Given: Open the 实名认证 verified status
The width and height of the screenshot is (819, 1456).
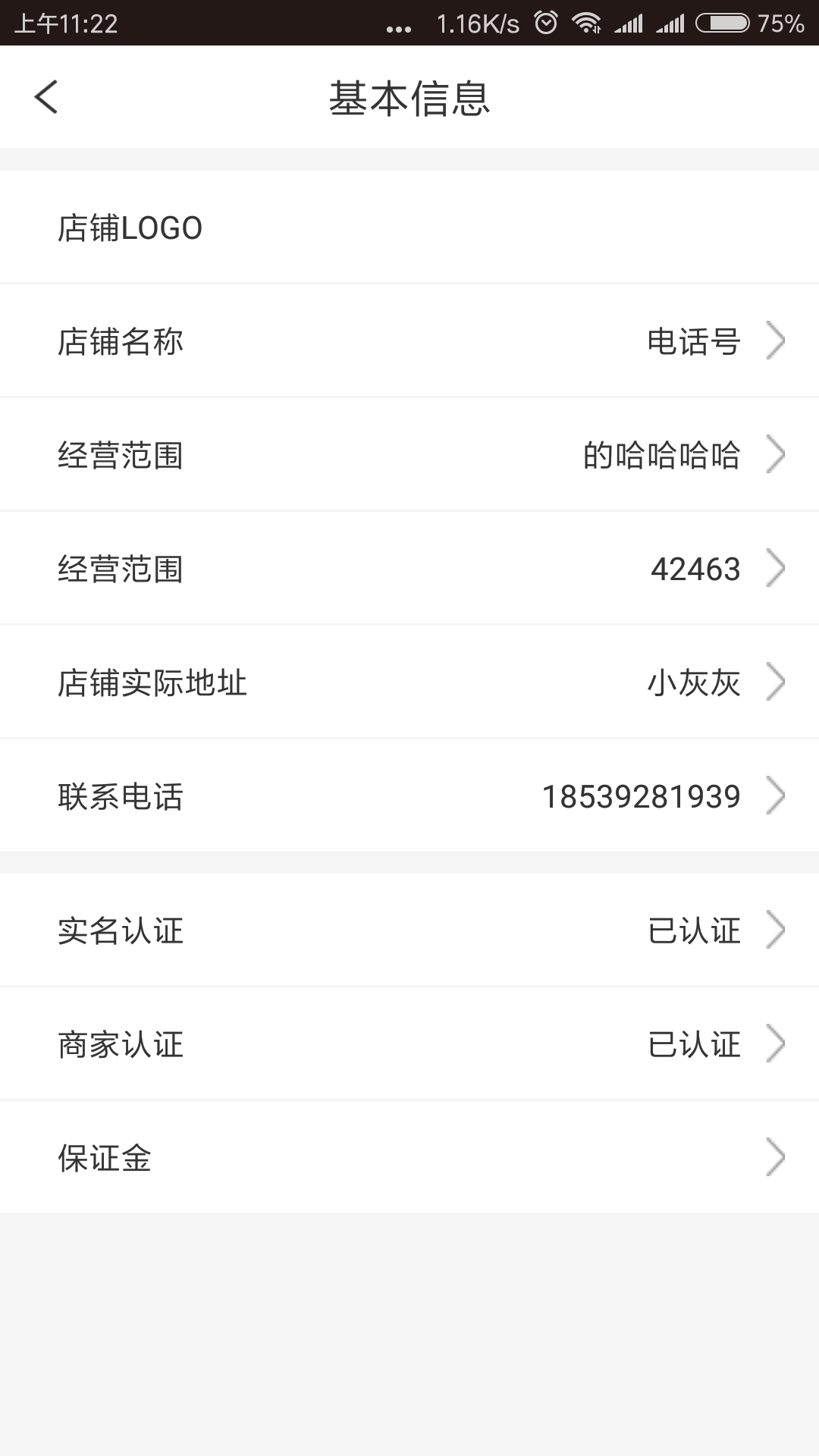Looking at the screenshot, I should (694, 930).
